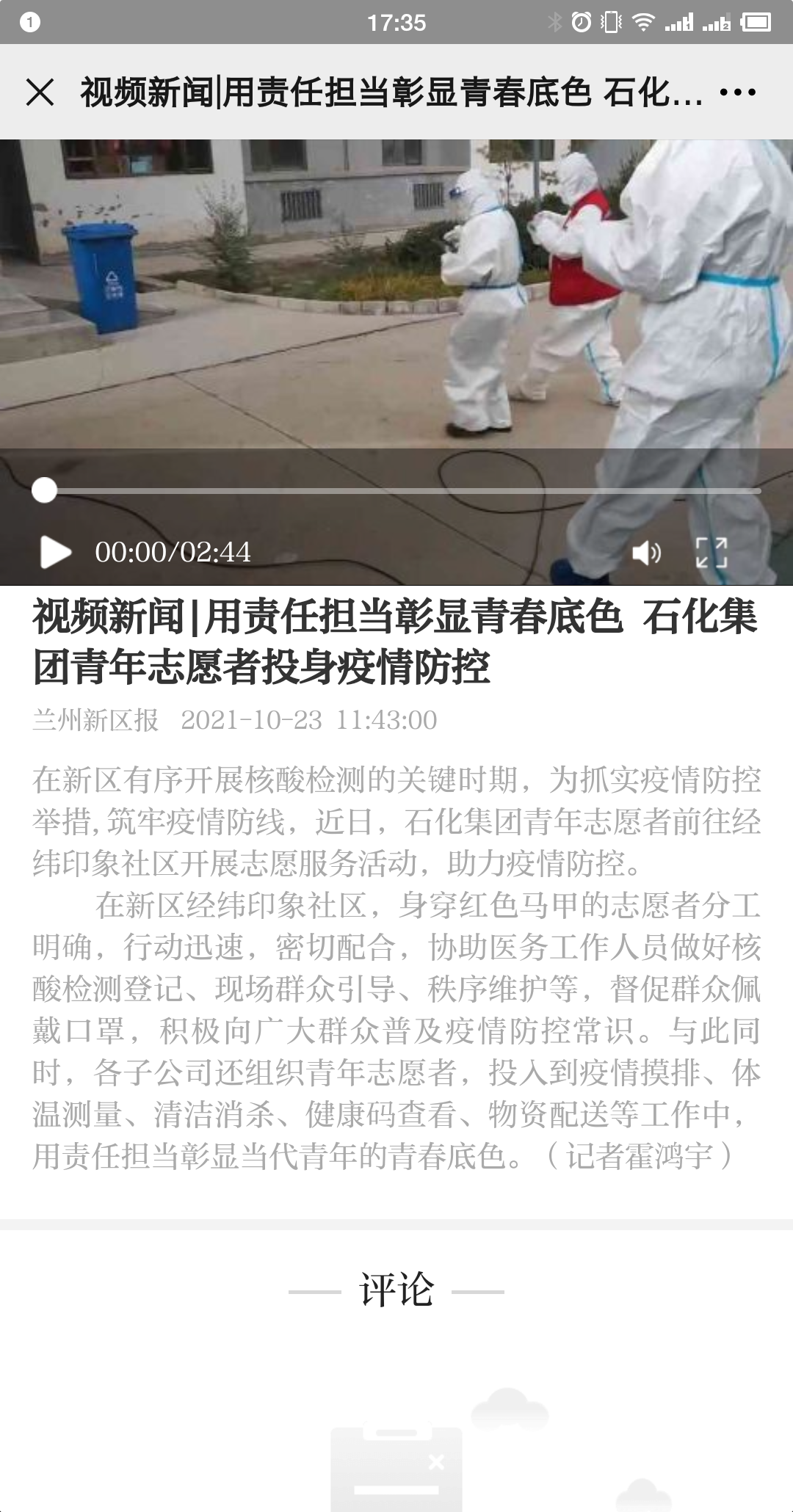Mute the video sound
Image resolution: width=793 pixels, height=1512 pixels.
coord(646,553)
